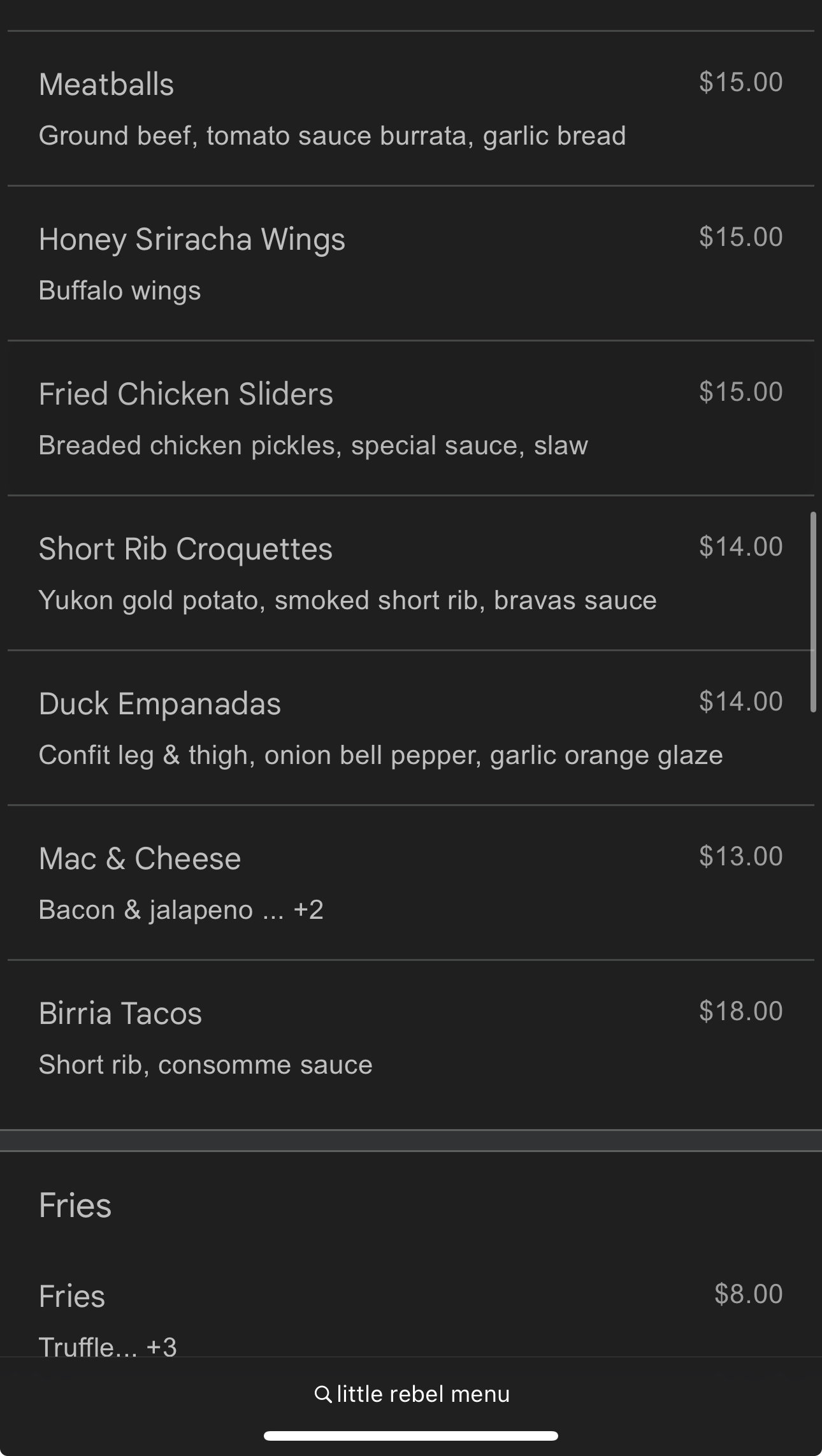Open Fried Chicken Sliders details
Image resolution: width=822 pixels, height=1456 pixels.
pyautogui.click(x=411, y=418)
